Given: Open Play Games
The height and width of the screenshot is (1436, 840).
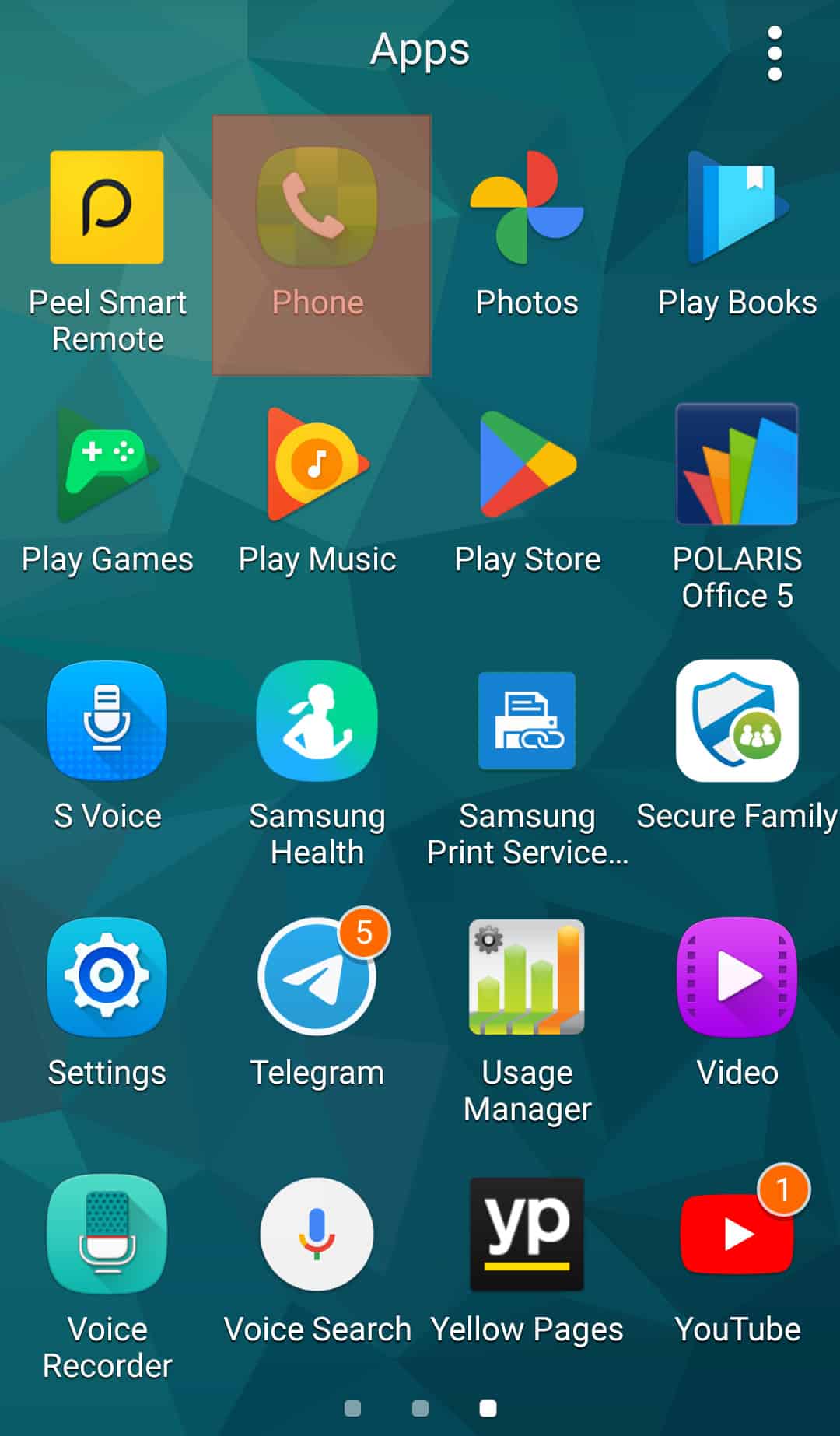Looking at the screenshot, I should pyautogui.click(x=107, y=465).
